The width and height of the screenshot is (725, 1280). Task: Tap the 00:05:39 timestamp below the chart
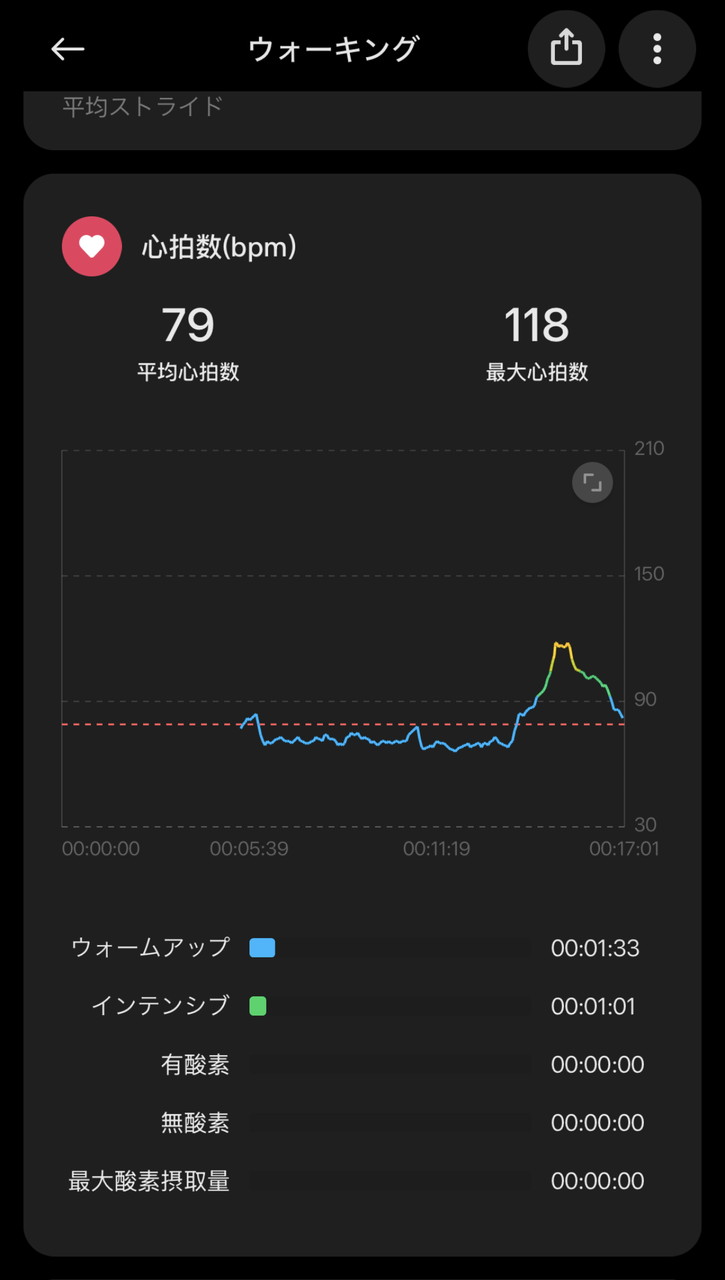click(250, 848)
